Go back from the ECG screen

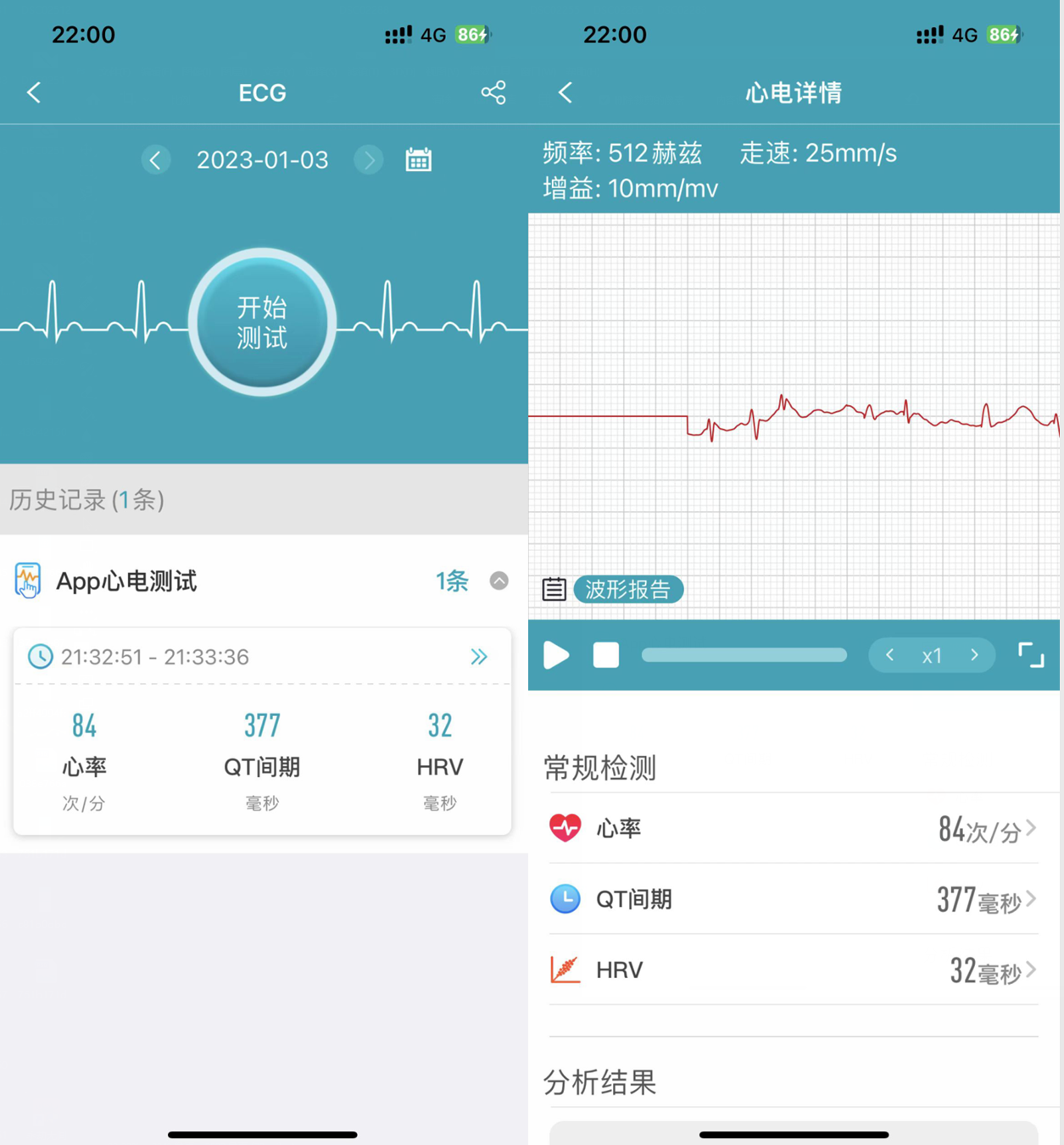tap(34, 92)
